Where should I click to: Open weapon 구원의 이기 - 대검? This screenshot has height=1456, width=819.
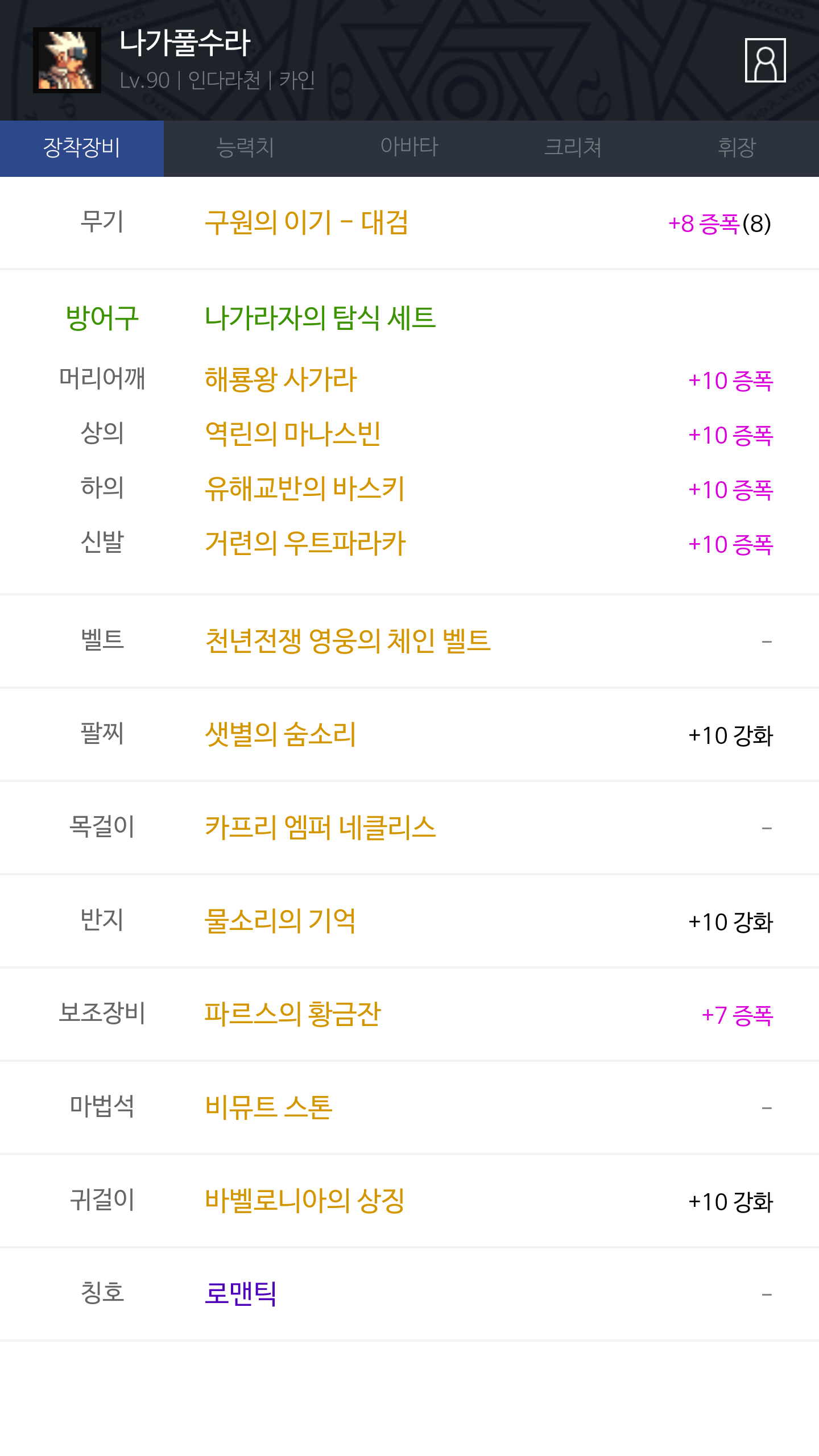[x=307, y=222]
